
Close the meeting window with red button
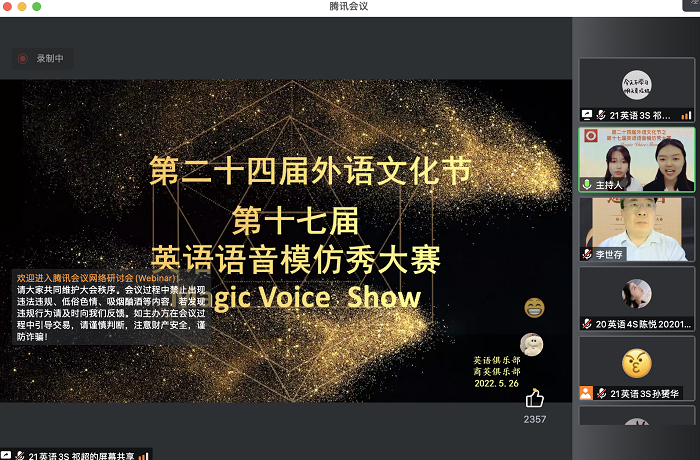(x=11, y=7)
